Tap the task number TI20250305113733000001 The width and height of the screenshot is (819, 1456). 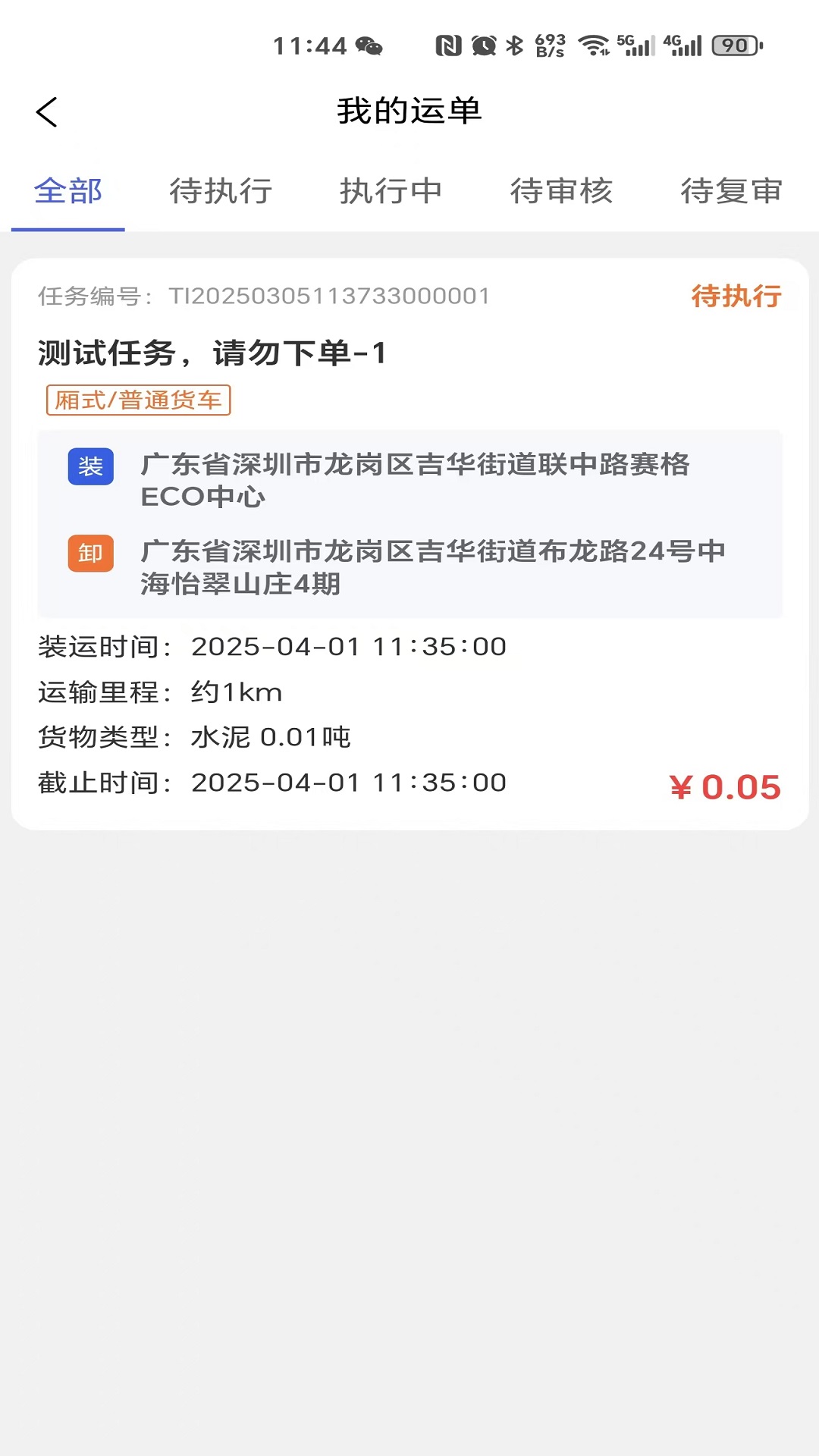point(329,297)
